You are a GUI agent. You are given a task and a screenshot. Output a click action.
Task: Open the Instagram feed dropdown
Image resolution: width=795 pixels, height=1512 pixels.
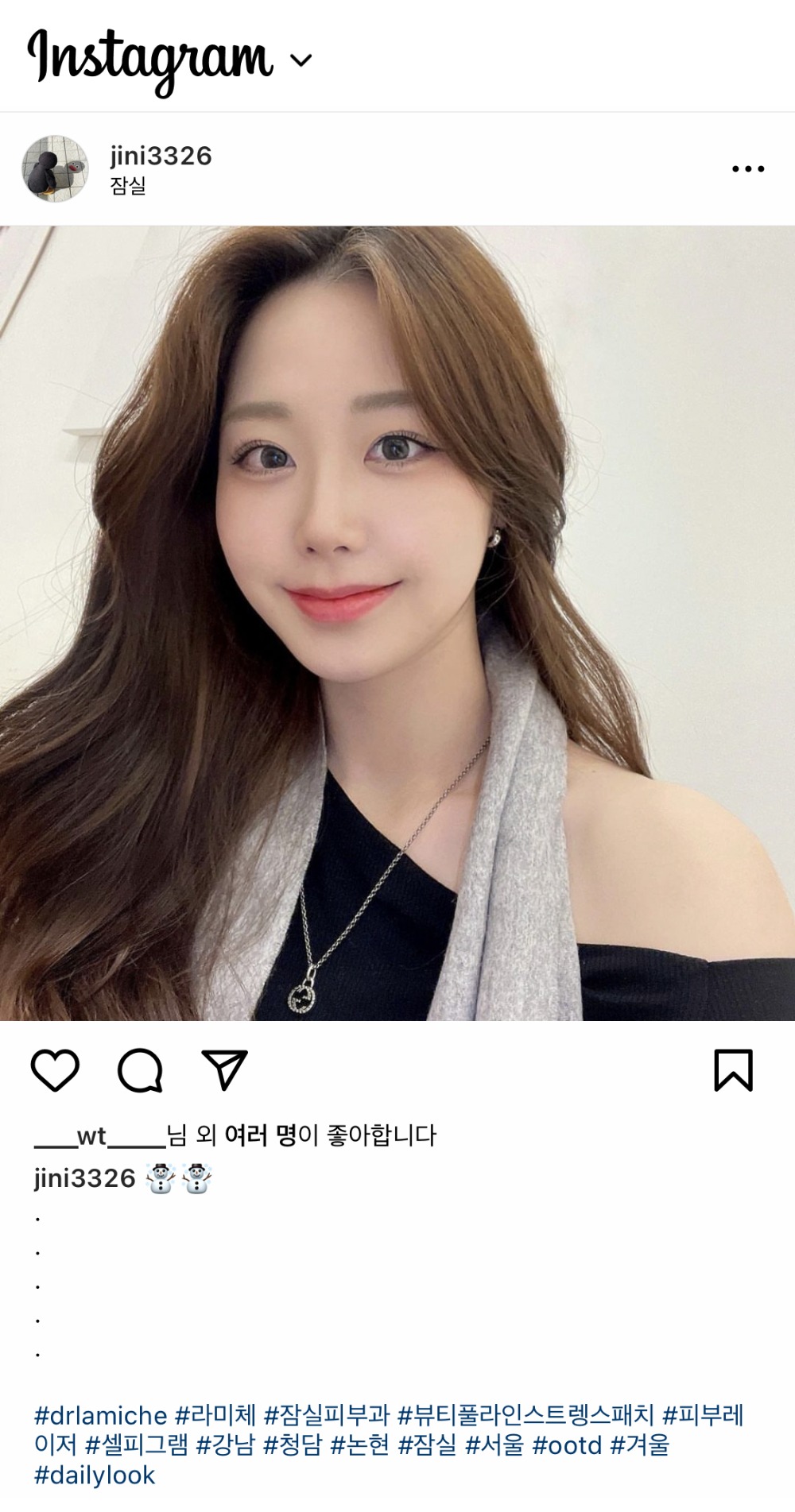pyautogui.click(x=301, y=60)
